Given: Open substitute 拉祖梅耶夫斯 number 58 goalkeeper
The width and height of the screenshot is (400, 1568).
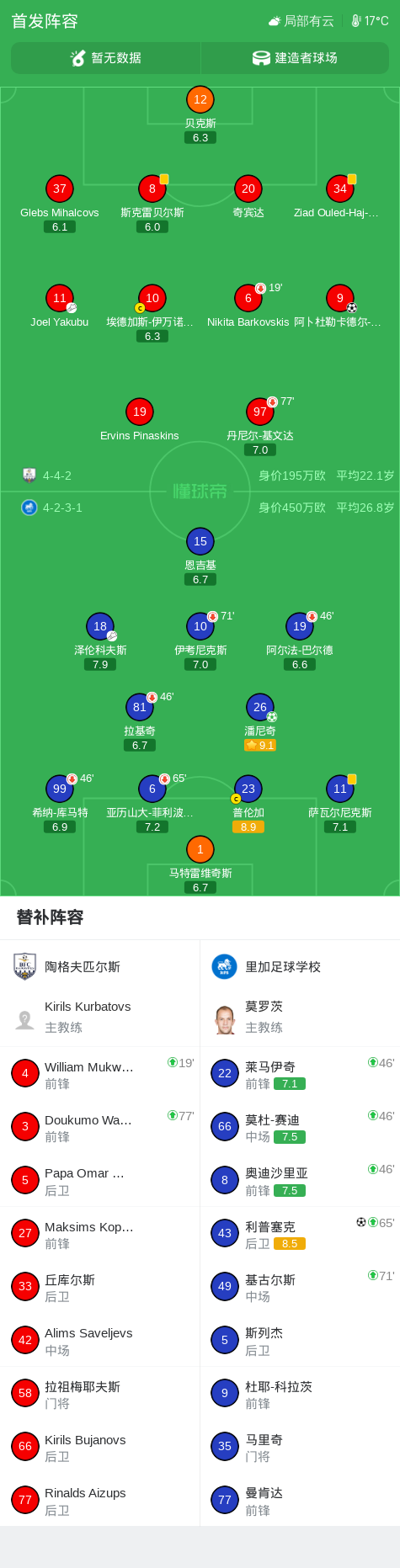Looking at the screenshot, I should pos(100,1394).
